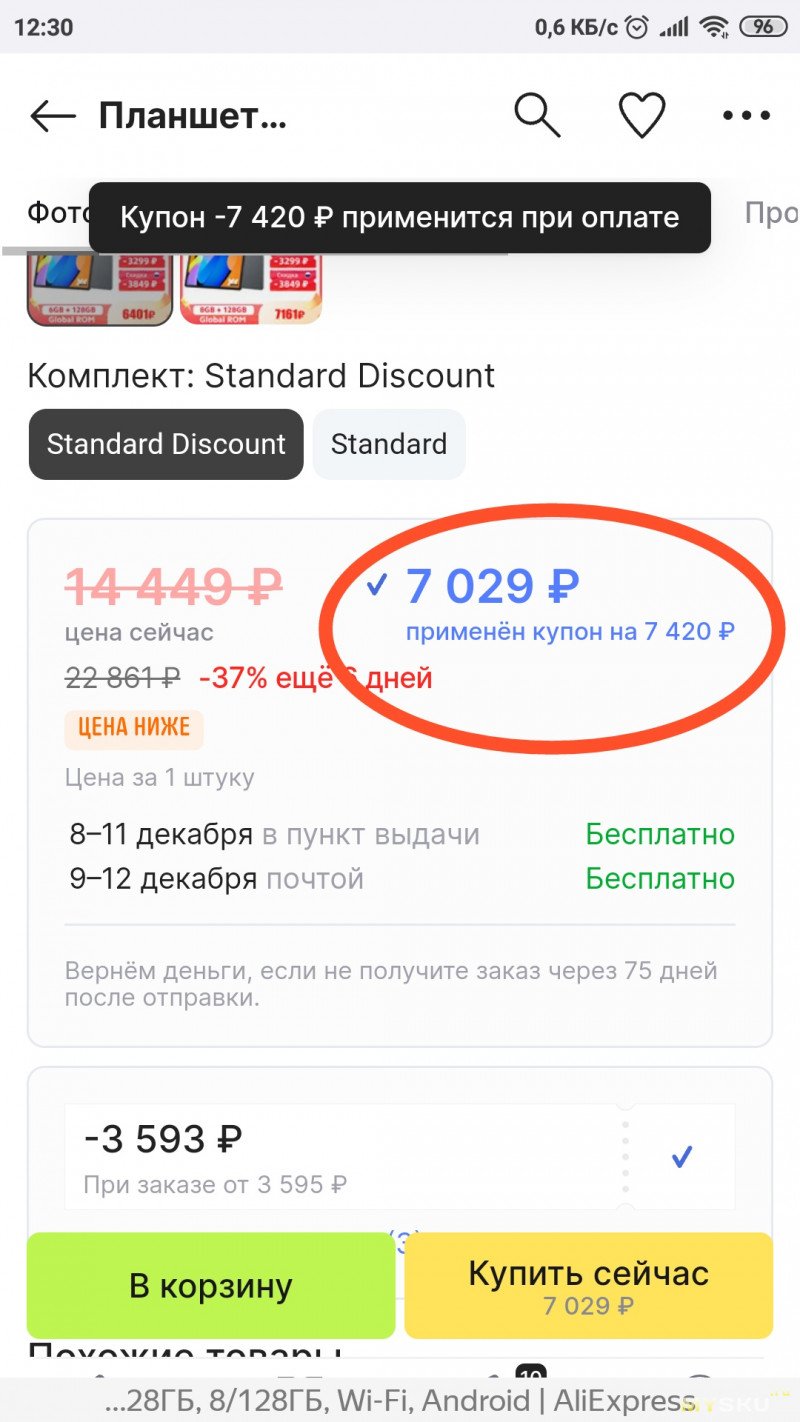This screenshot has height=1422, width=800.
Task: Choose the Standard Discount kit option
Action: 166,444
